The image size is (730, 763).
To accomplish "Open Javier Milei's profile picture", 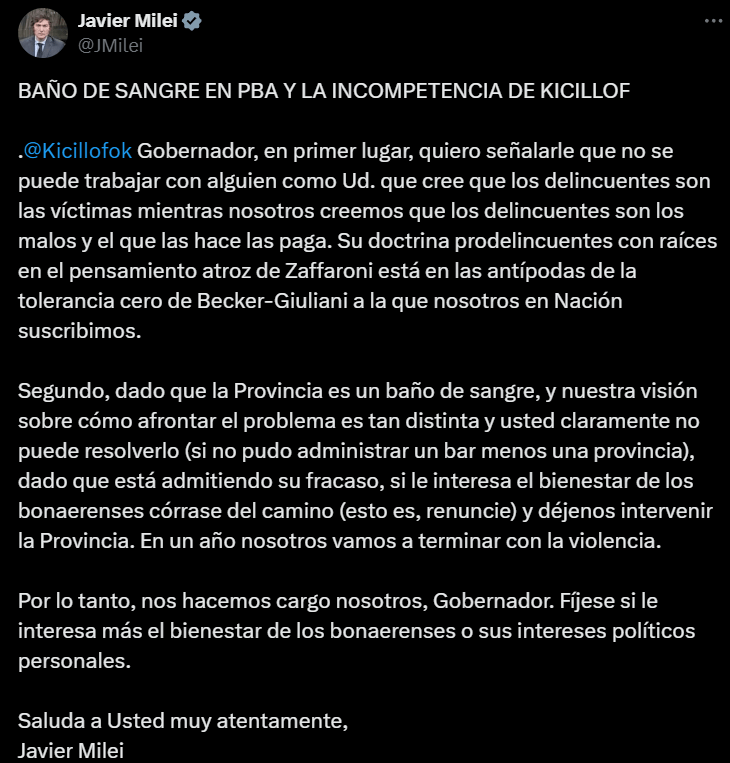I will (x=42, y=33).
